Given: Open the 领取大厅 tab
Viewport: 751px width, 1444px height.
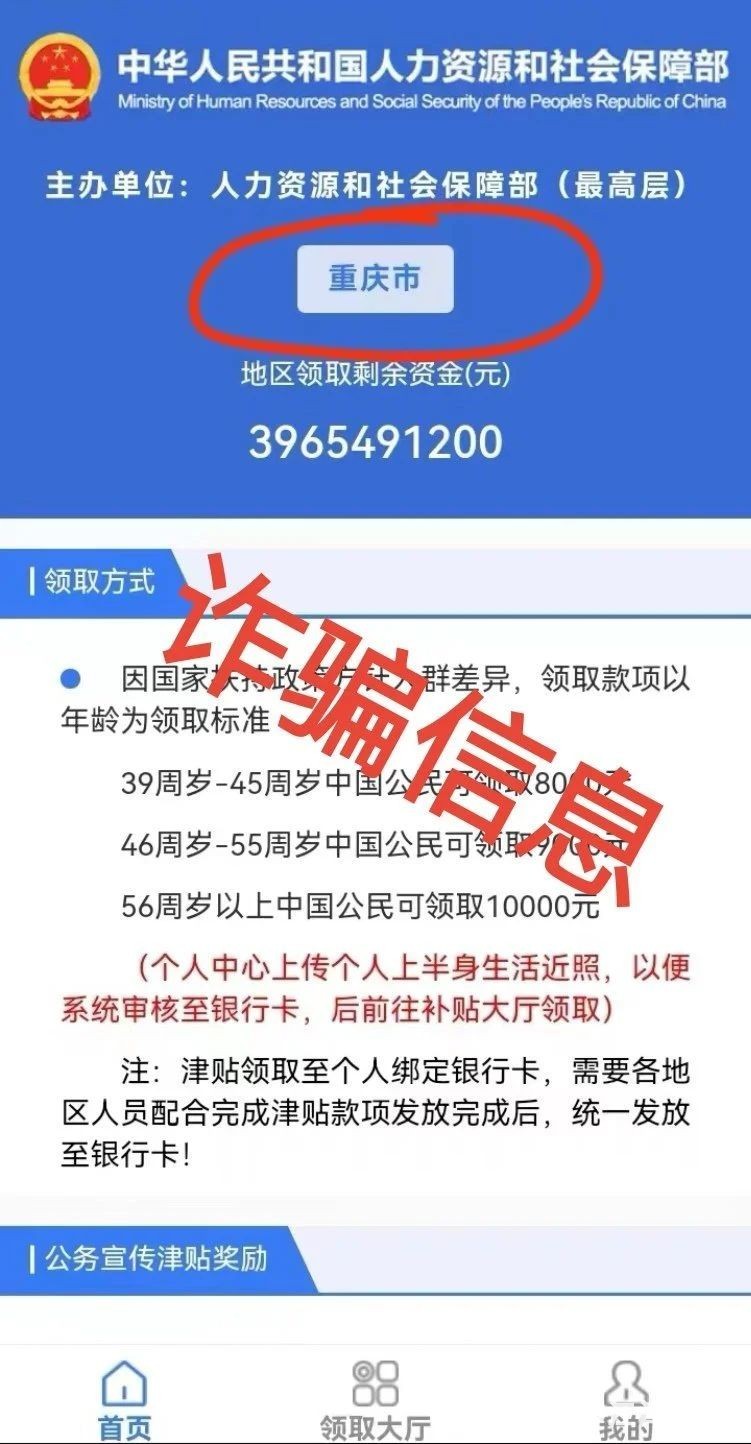Looking at the screenshot, I should pyautogui.click(x=375, y=1398).
